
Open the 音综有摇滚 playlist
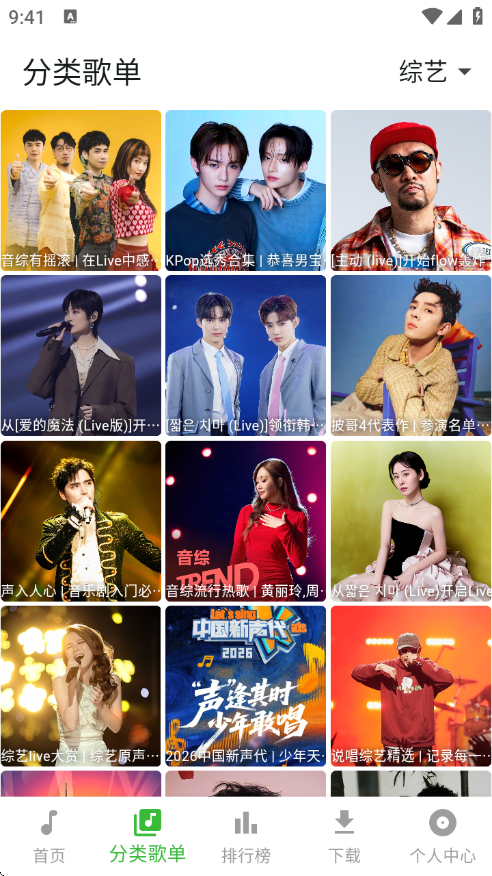coord(81,190)
